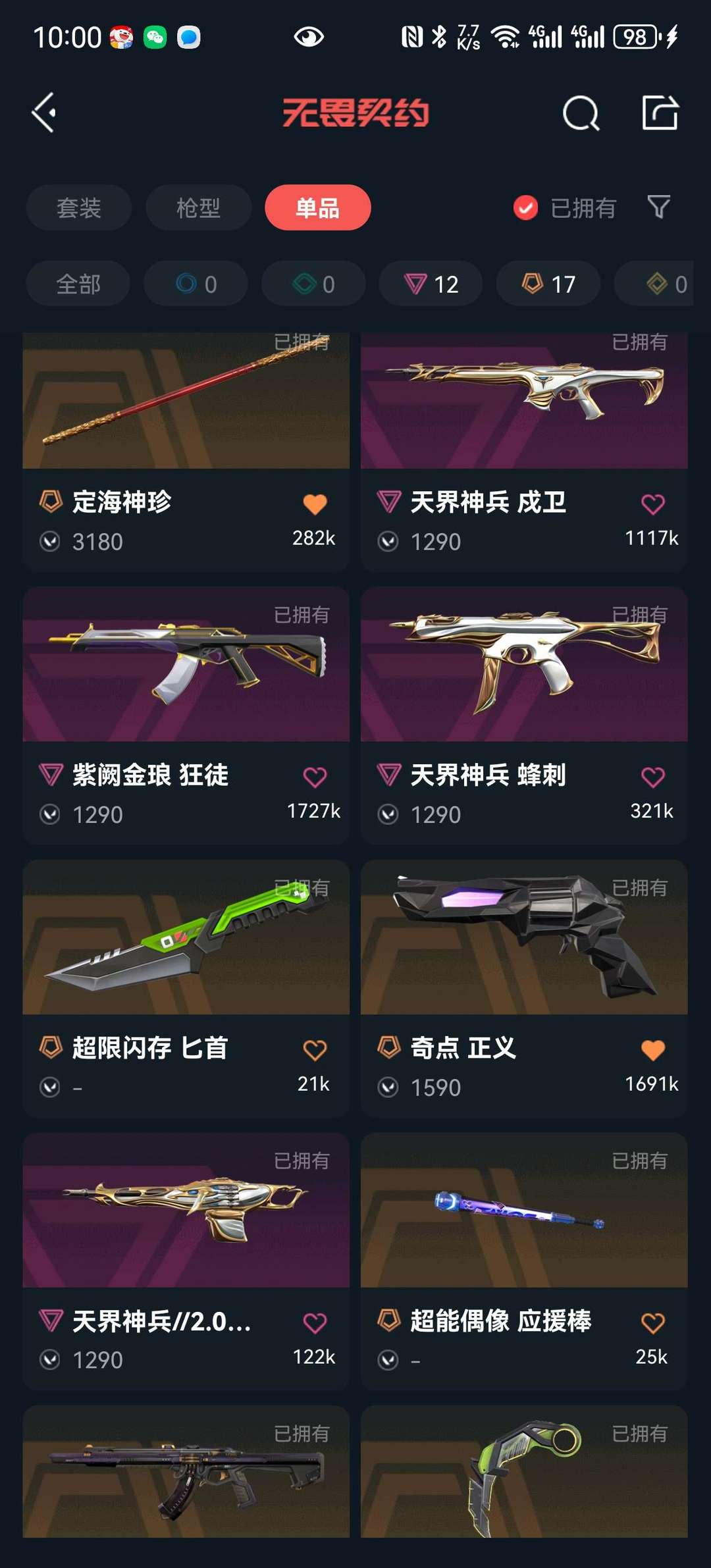Screen dimensions: 711x1568
Task: Open the search icon
Action: pyautogui.click(x=581, y=113)
